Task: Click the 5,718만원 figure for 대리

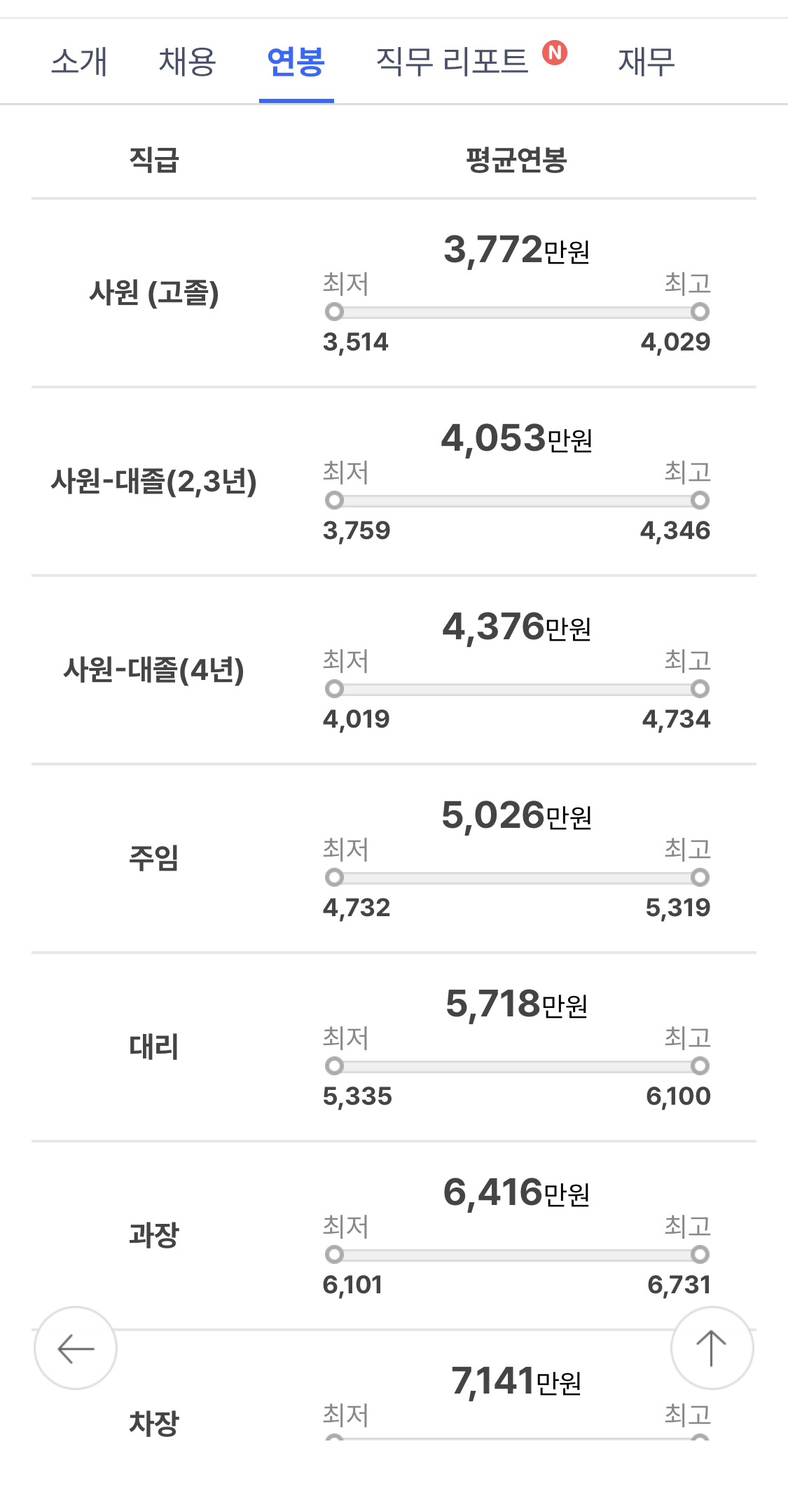Action: pyautogui.click(x=517, y=1003)
